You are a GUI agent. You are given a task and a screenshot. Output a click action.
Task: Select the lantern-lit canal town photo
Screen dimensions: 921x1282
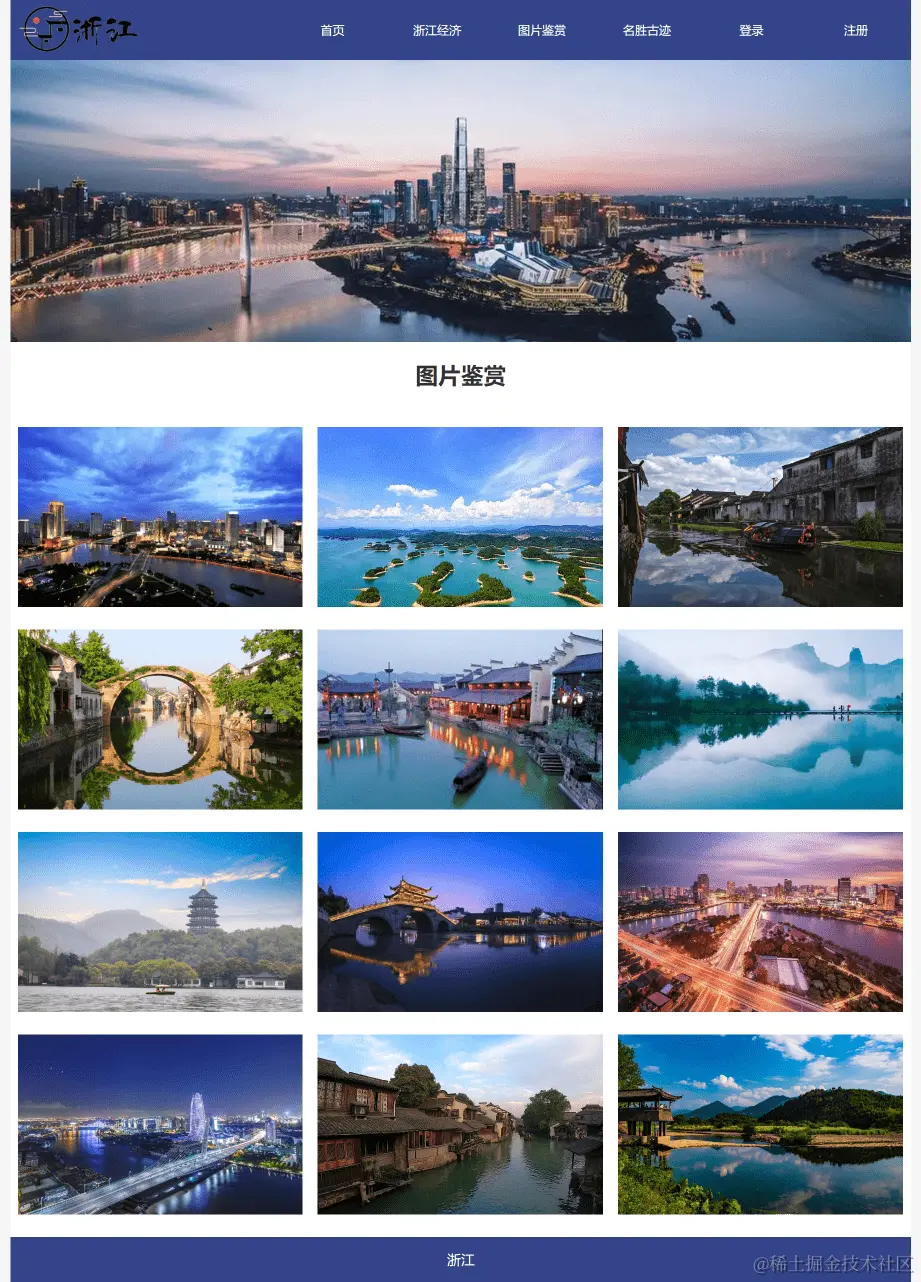click(x=460, y=718)
